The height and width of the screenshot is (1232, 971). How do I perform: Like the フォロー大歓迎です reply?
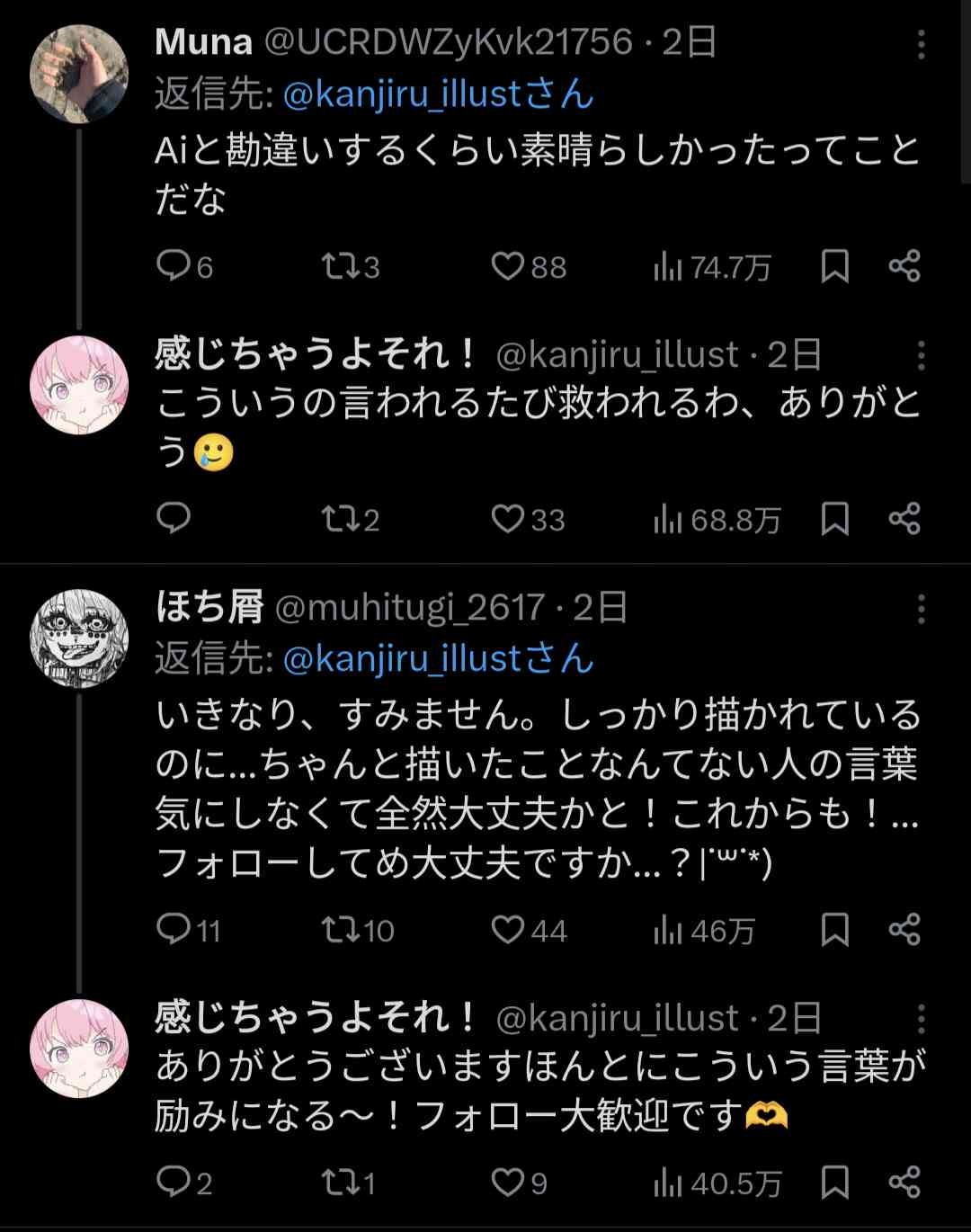click(x=508, y=1183)
